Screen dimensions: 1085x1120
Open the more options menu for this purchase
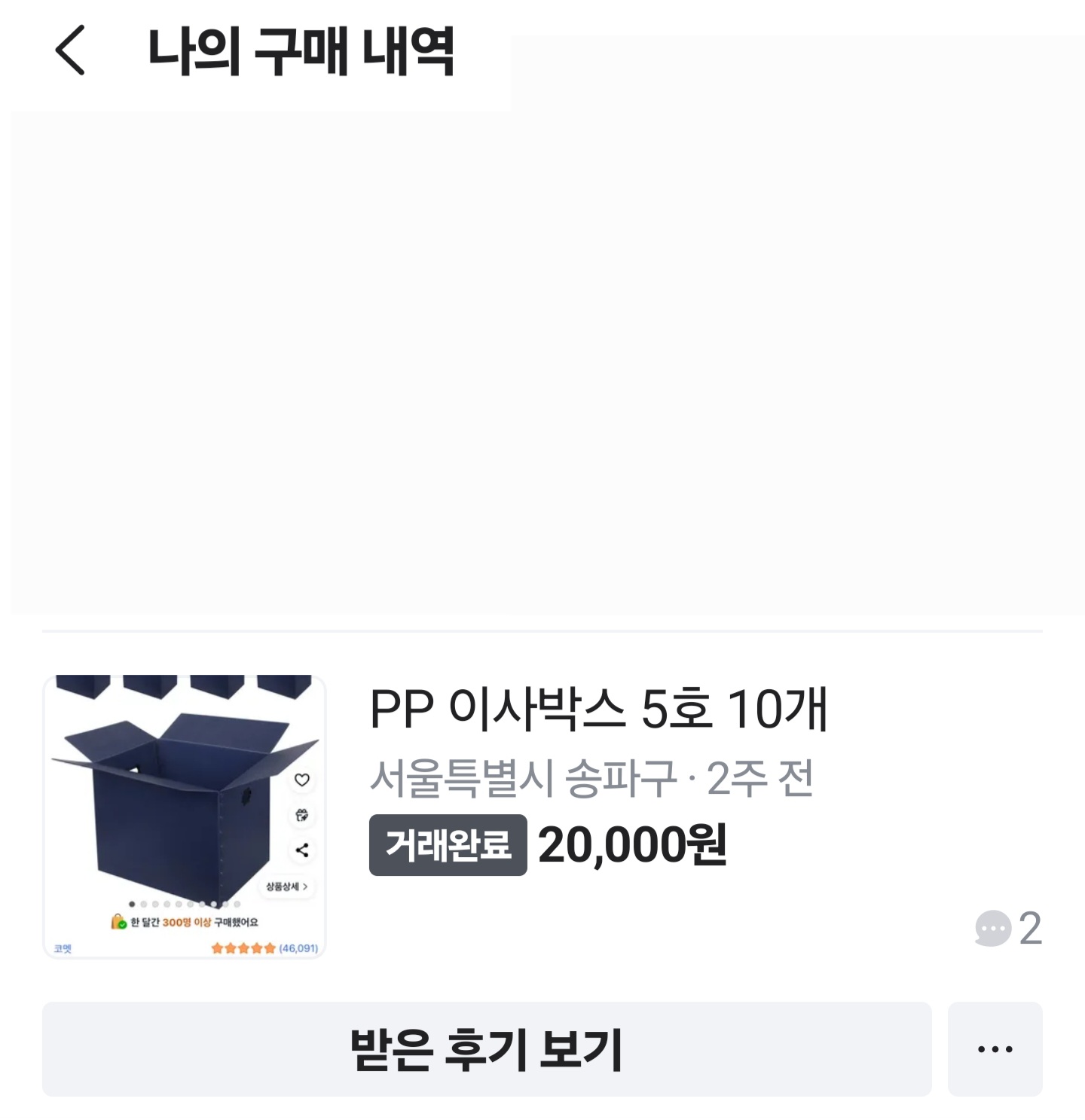click(995, 1048)
